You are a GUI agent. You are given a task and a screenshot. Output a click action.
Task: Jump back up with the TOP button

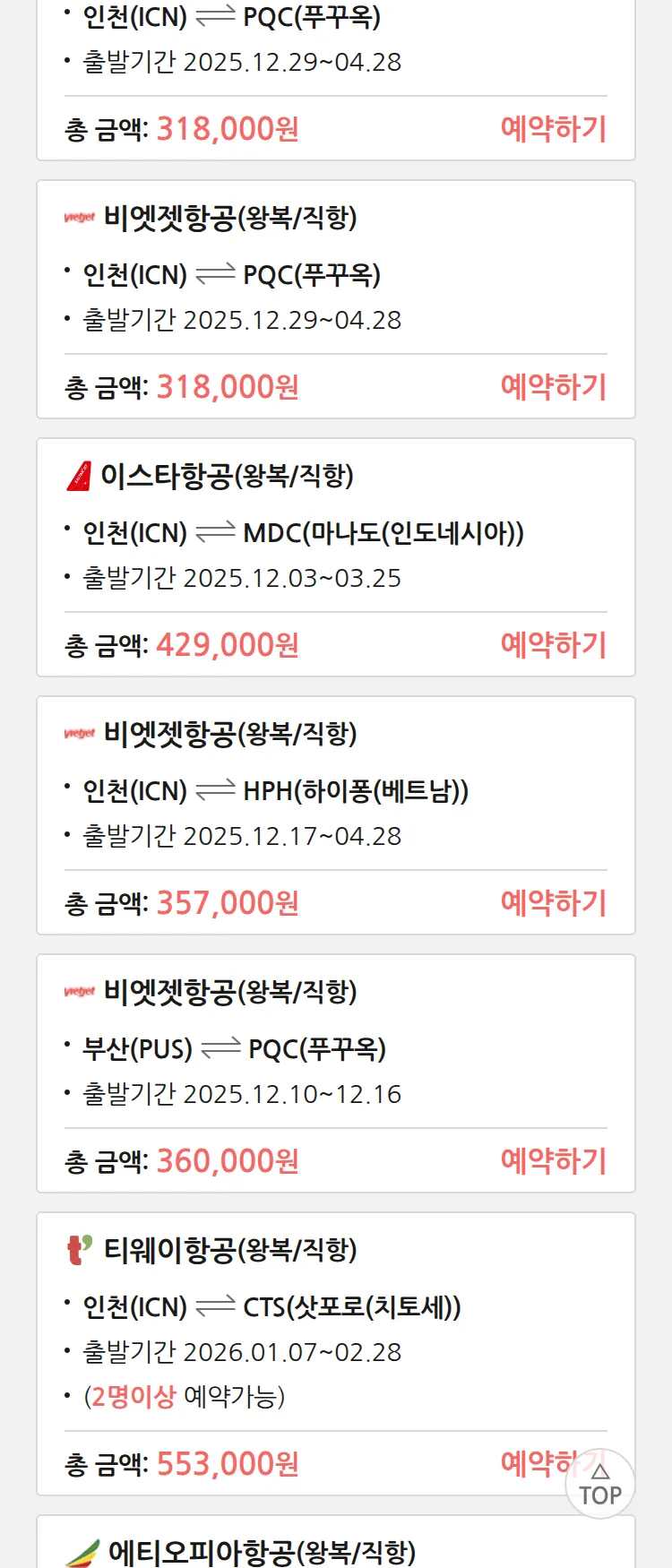(600, 1486)
